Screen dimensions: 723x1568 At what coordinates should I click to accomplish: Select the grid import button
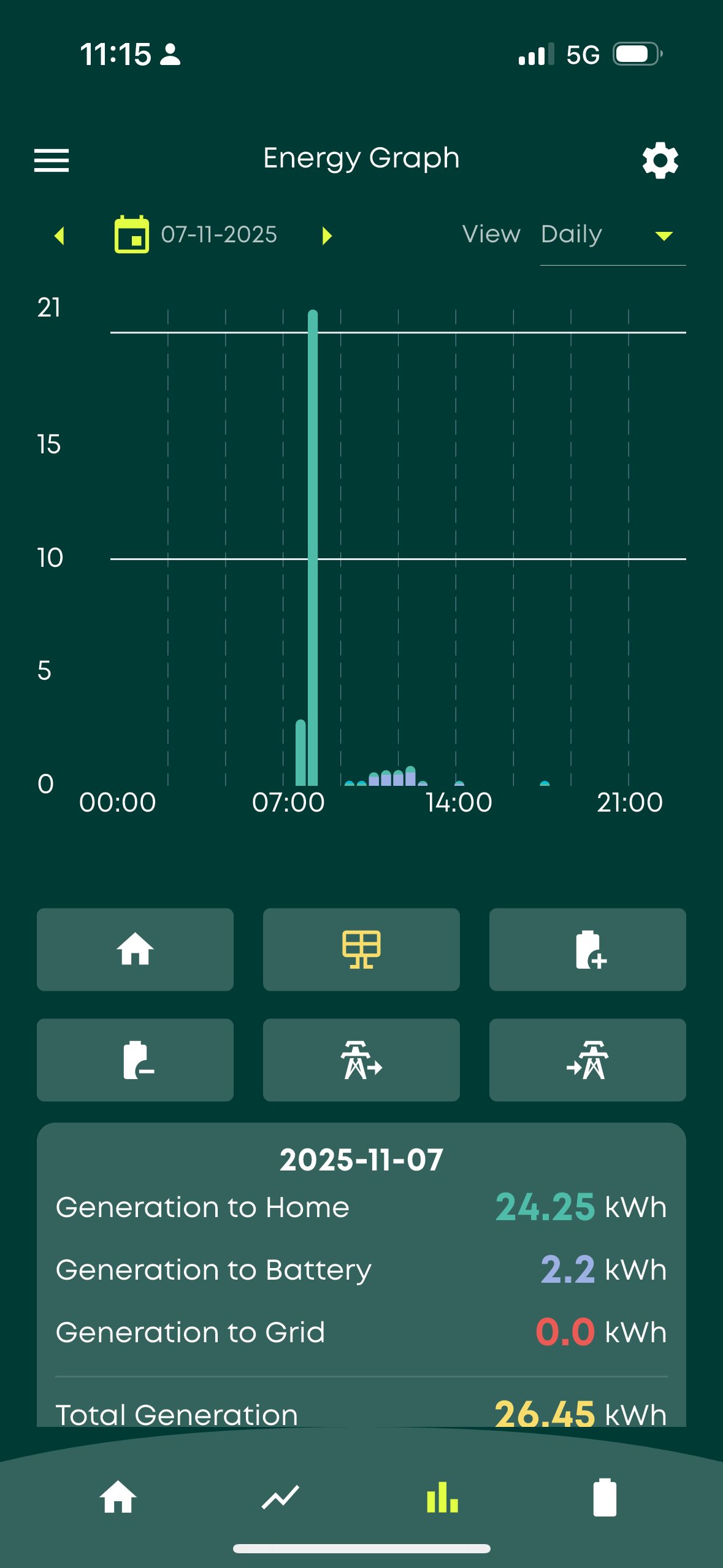coord(587,1059)
